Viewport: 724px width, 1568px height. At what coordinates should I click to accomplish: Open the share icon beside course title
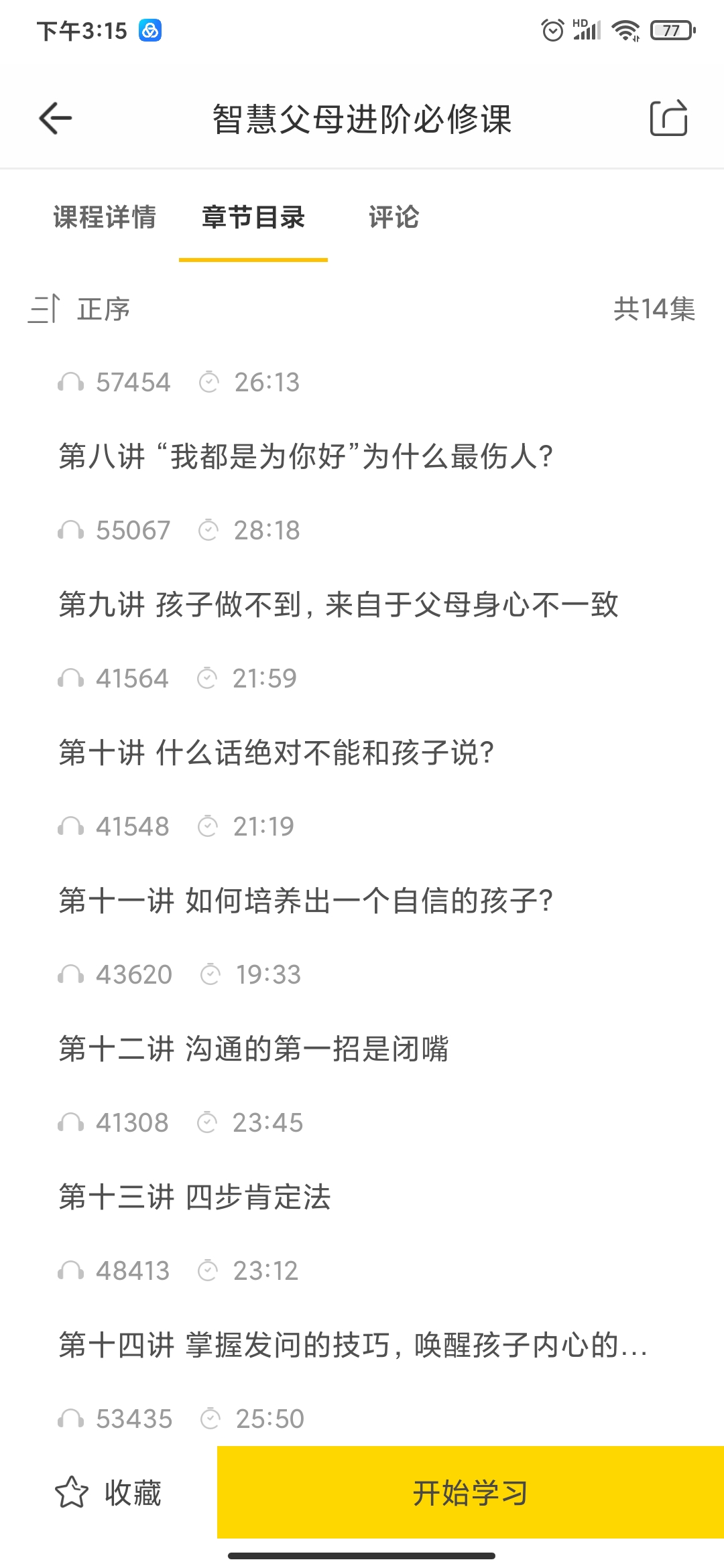[669, 117]
